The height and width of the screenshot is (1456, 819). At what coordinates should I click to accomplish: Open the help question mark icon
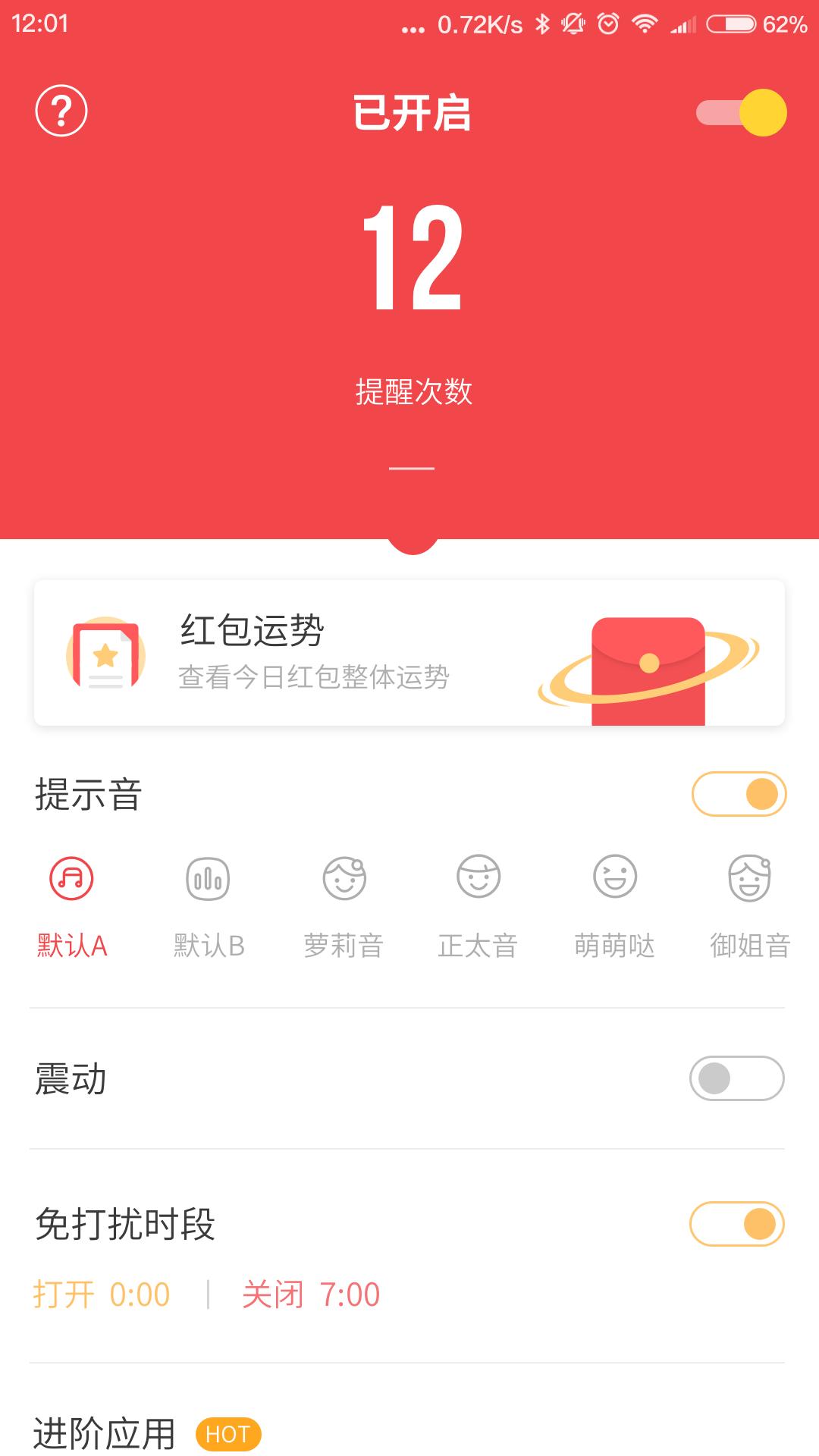point(61,111)
